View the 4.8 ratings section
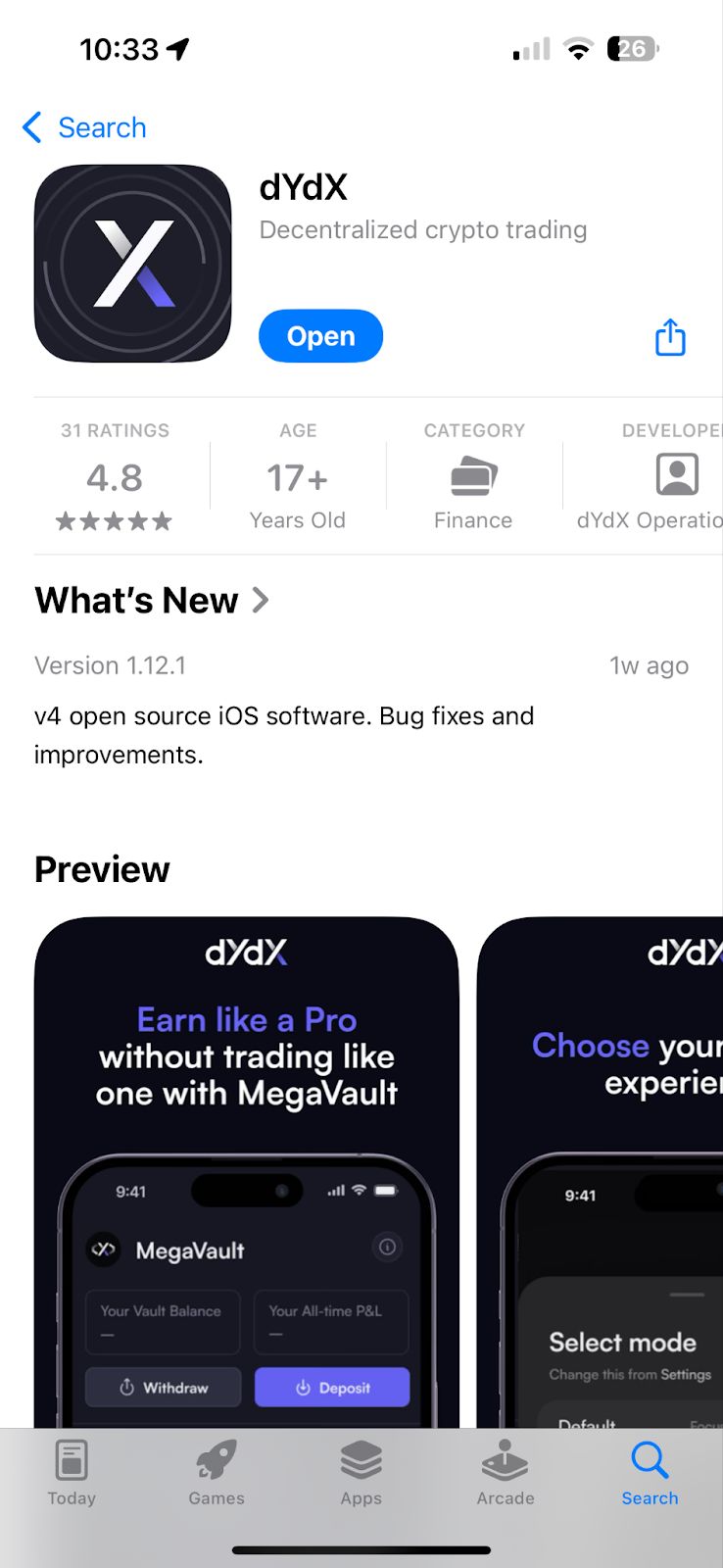723x1568 pixels. tap(115, 478)
